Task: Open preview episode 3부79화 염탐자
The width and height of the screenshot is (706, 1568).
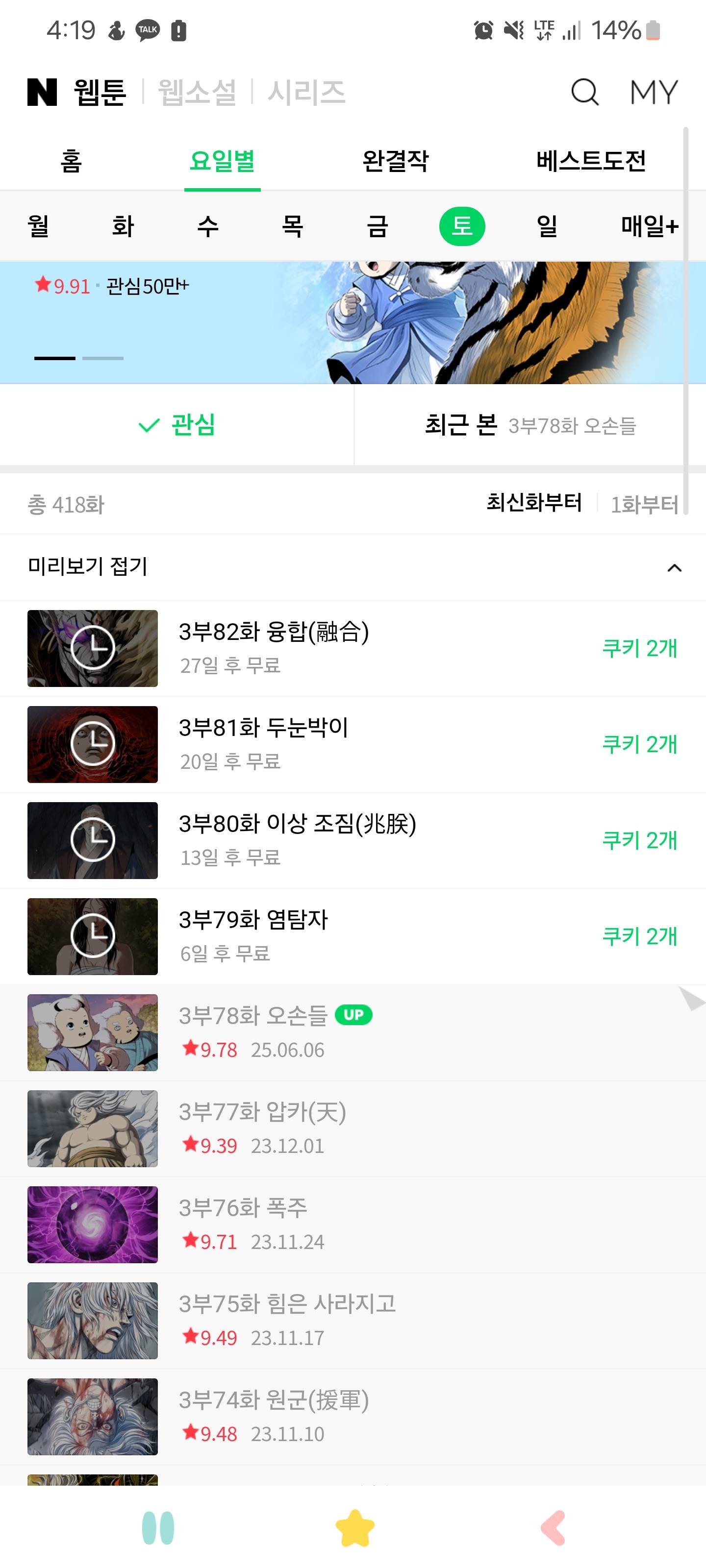Action: pyautogui.click(x=353, y=936)
